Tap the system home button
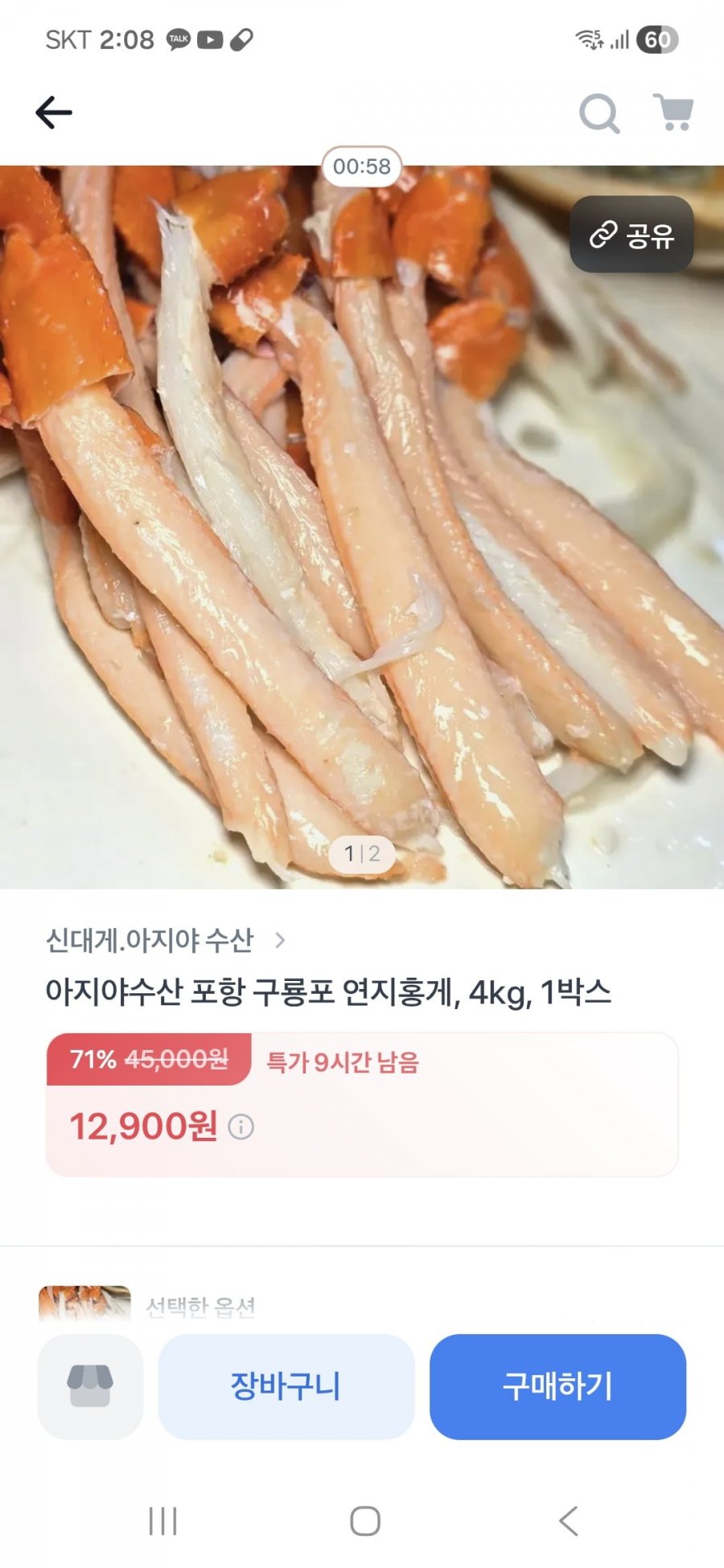 (x=364, y=1521)
